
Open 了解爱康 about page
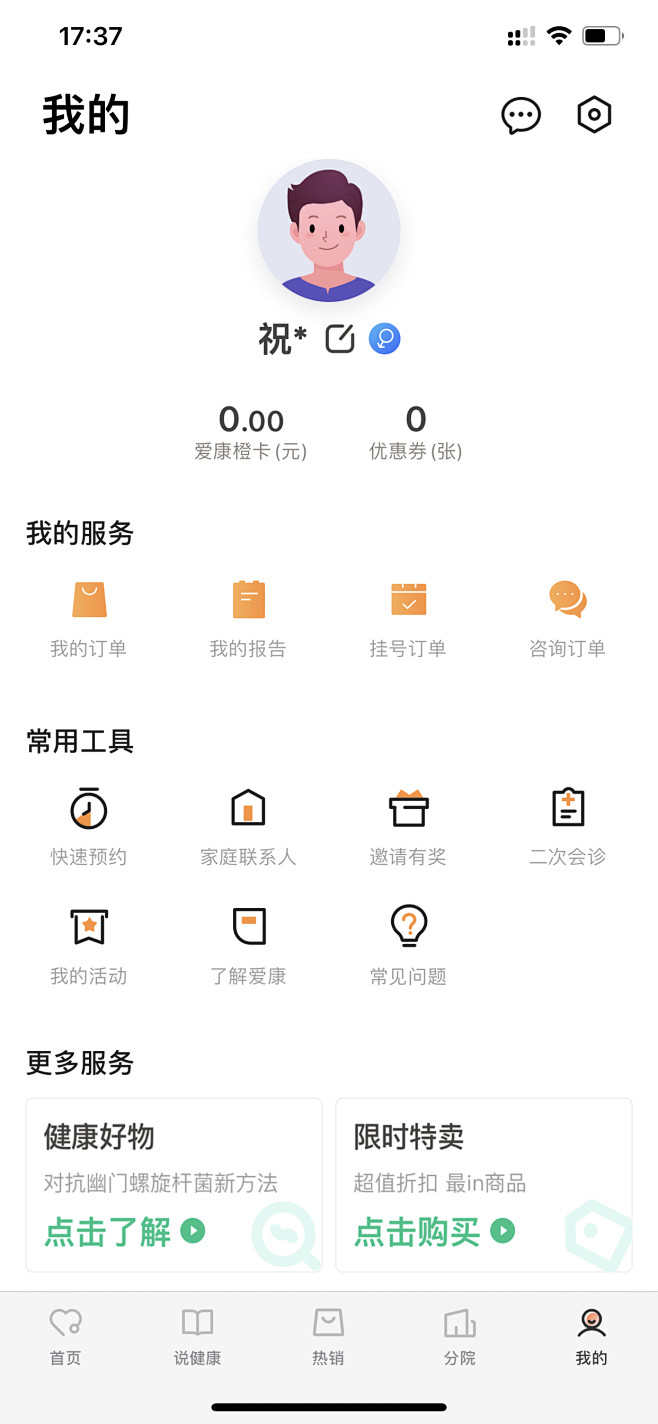click(x=248, y=945)
